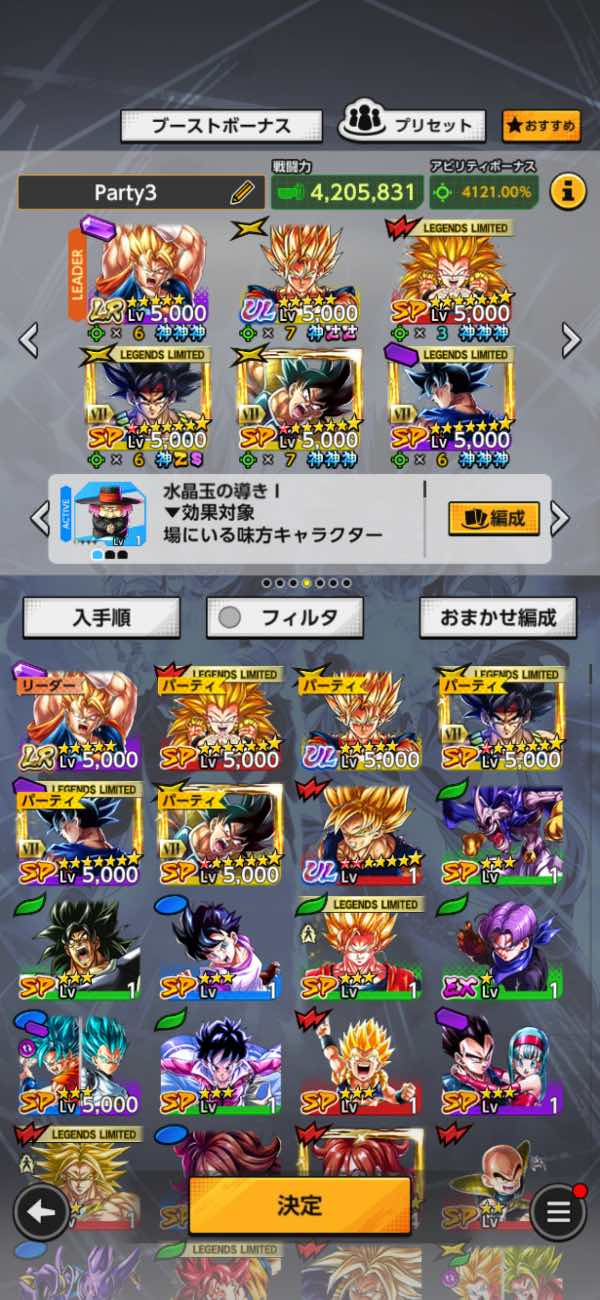Open the プリセット party presets
The height and width of the screenshot is (1300, 600).
[413, 125]
